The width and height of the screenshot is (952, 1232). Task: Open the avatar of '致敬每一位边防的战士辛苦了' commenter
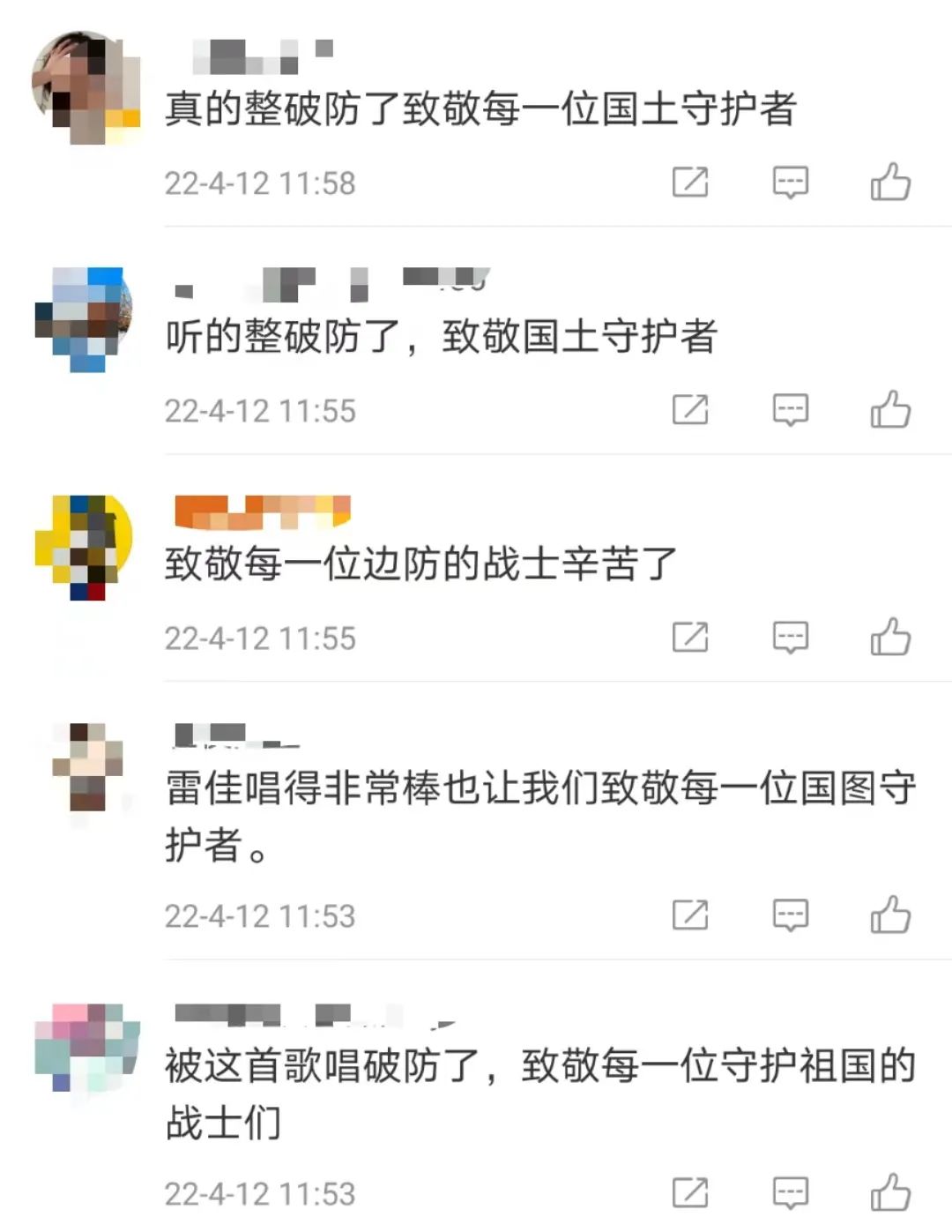tap(86, 547)
